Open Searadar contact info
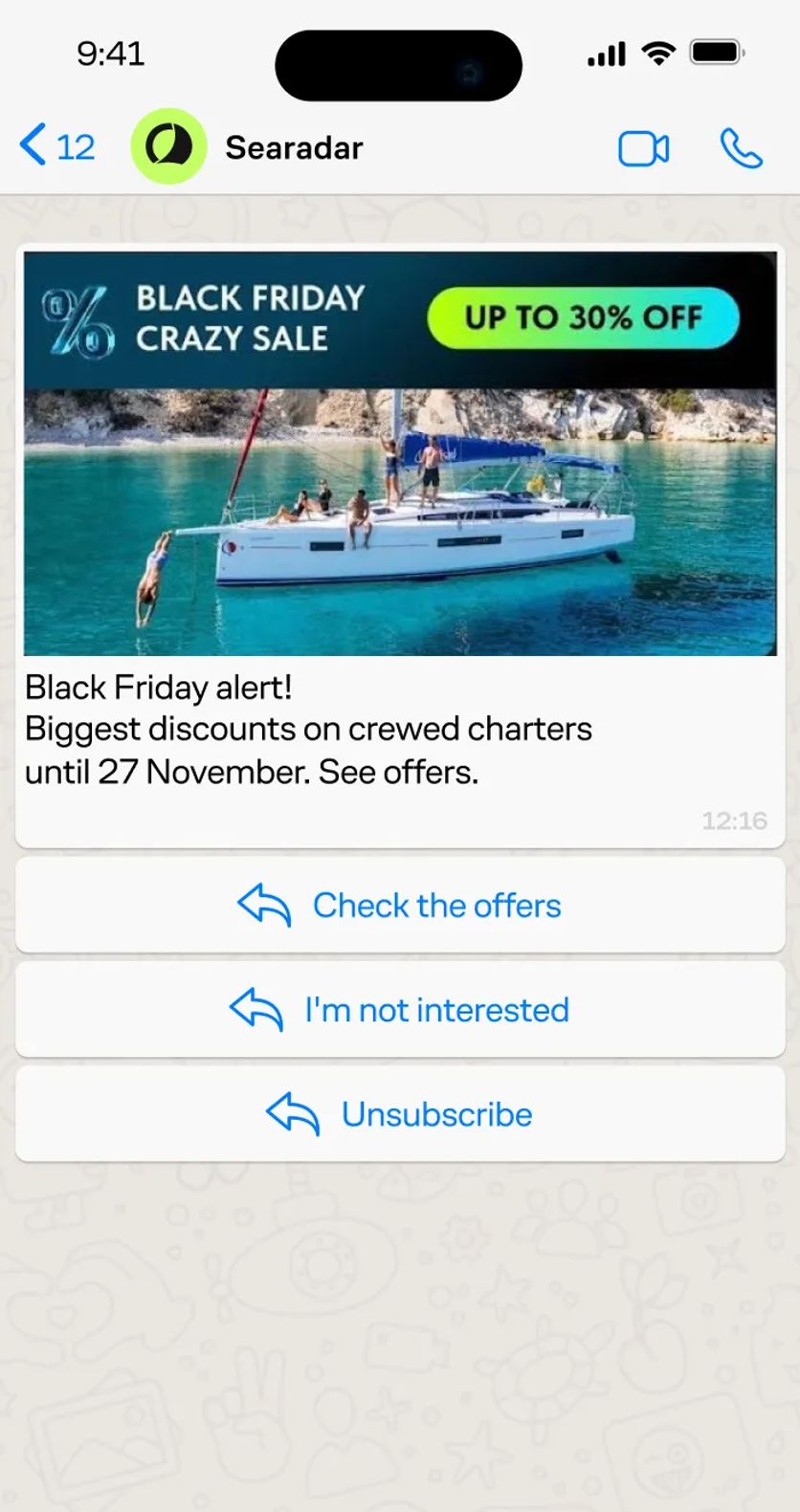The width and height of the screenshot is (800, 1512). pos(294,148)
